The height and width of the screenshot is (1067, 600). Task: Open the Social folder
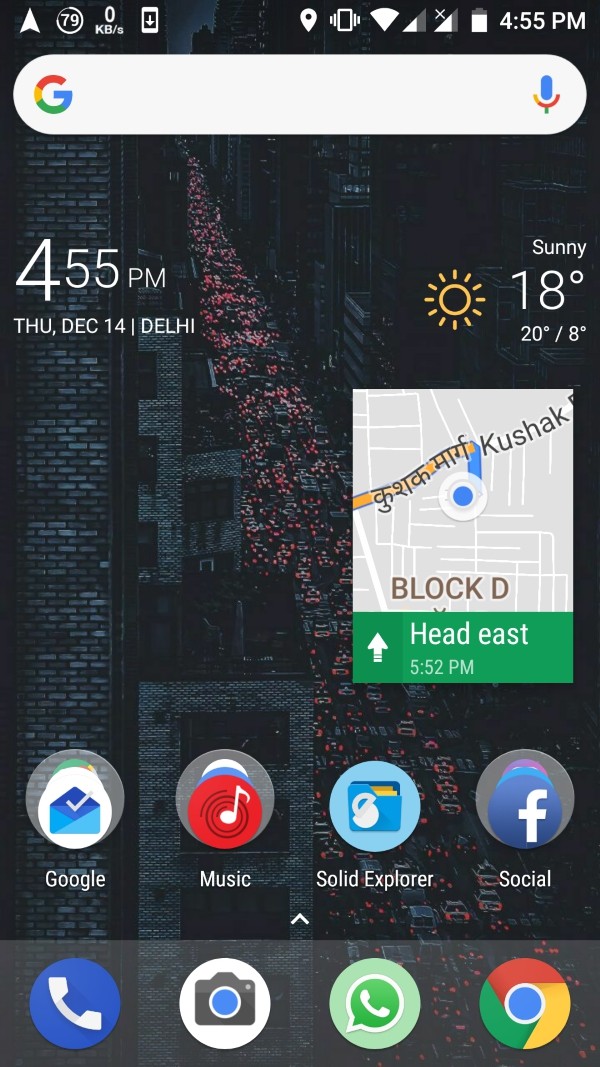525,800
